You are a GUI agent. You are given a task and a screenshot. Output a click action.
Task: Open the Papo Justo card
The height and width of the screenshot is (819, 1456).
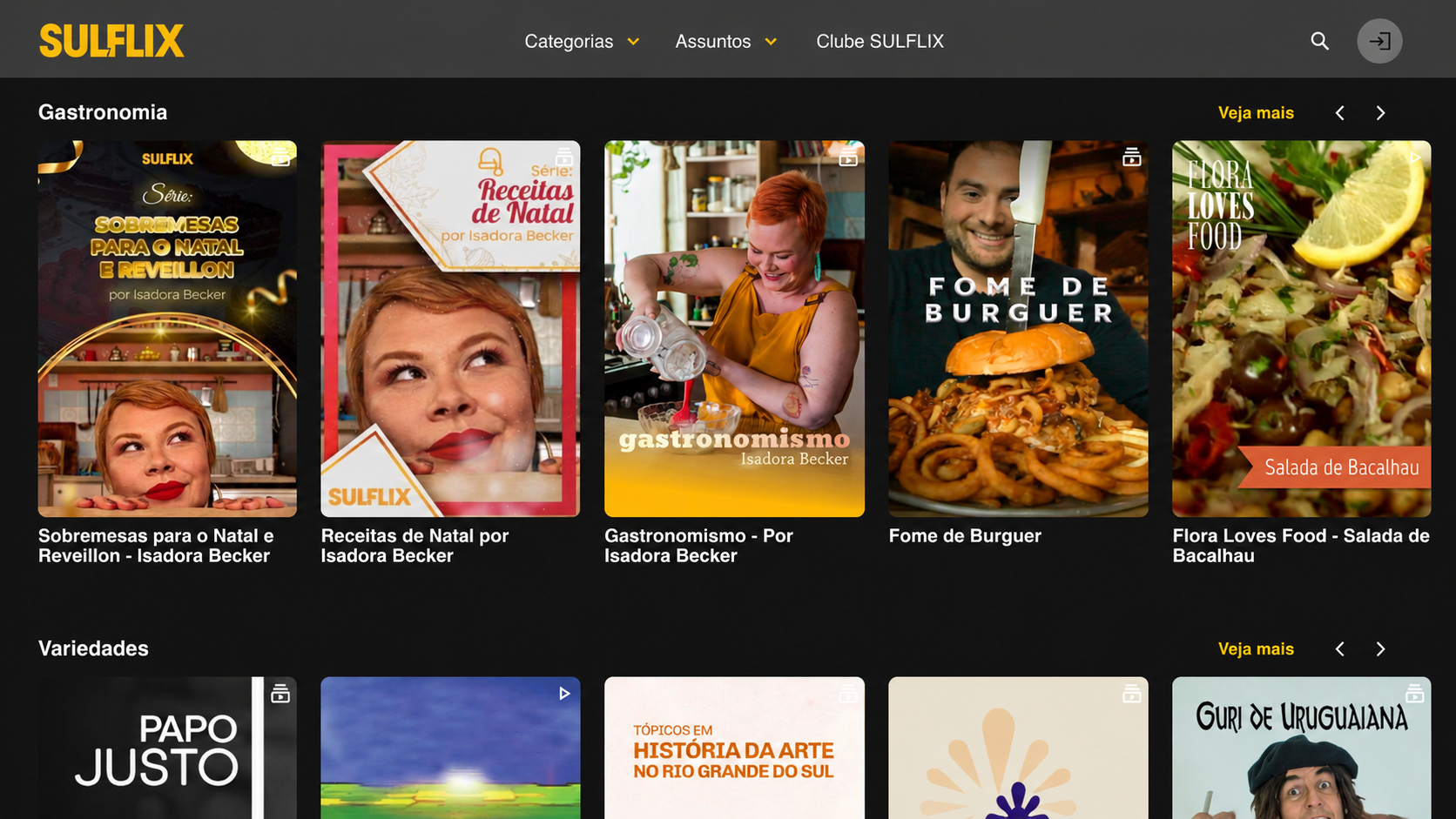tap(167, 749)
